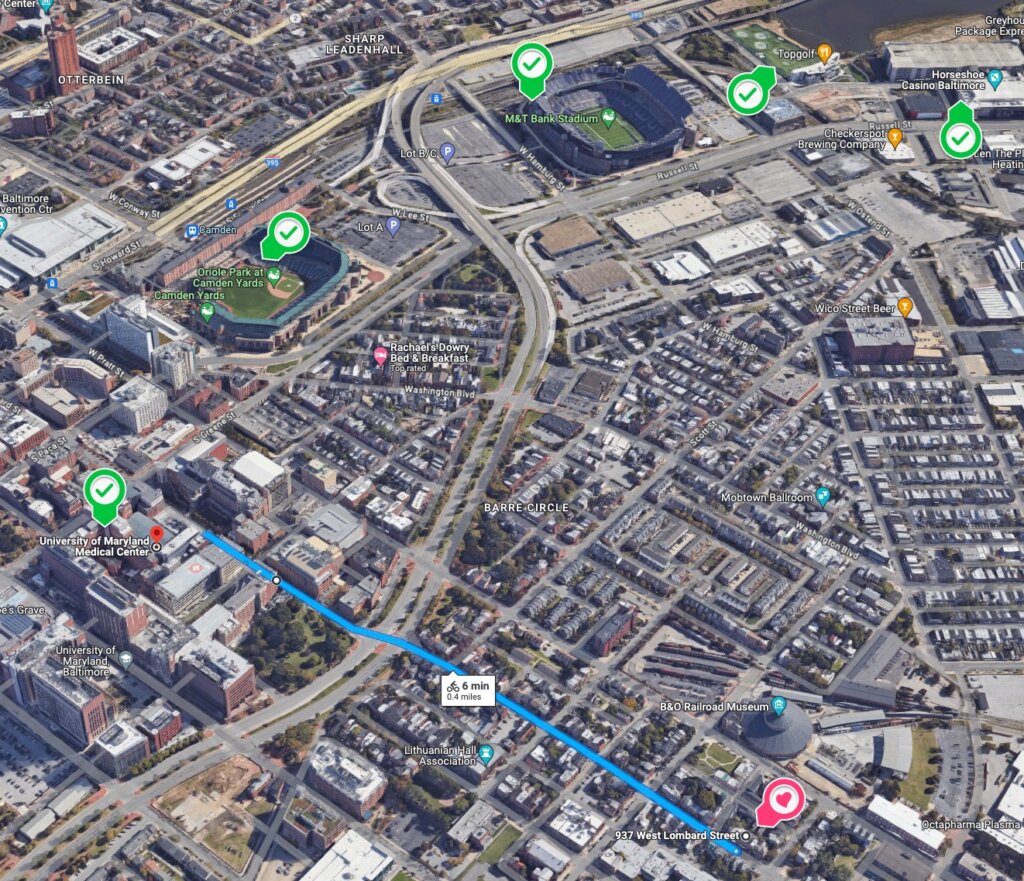This screenshot has height=881, width=1024.
Task: Select the Lot B/C parking marker
Action: click(x=447, y=153)
